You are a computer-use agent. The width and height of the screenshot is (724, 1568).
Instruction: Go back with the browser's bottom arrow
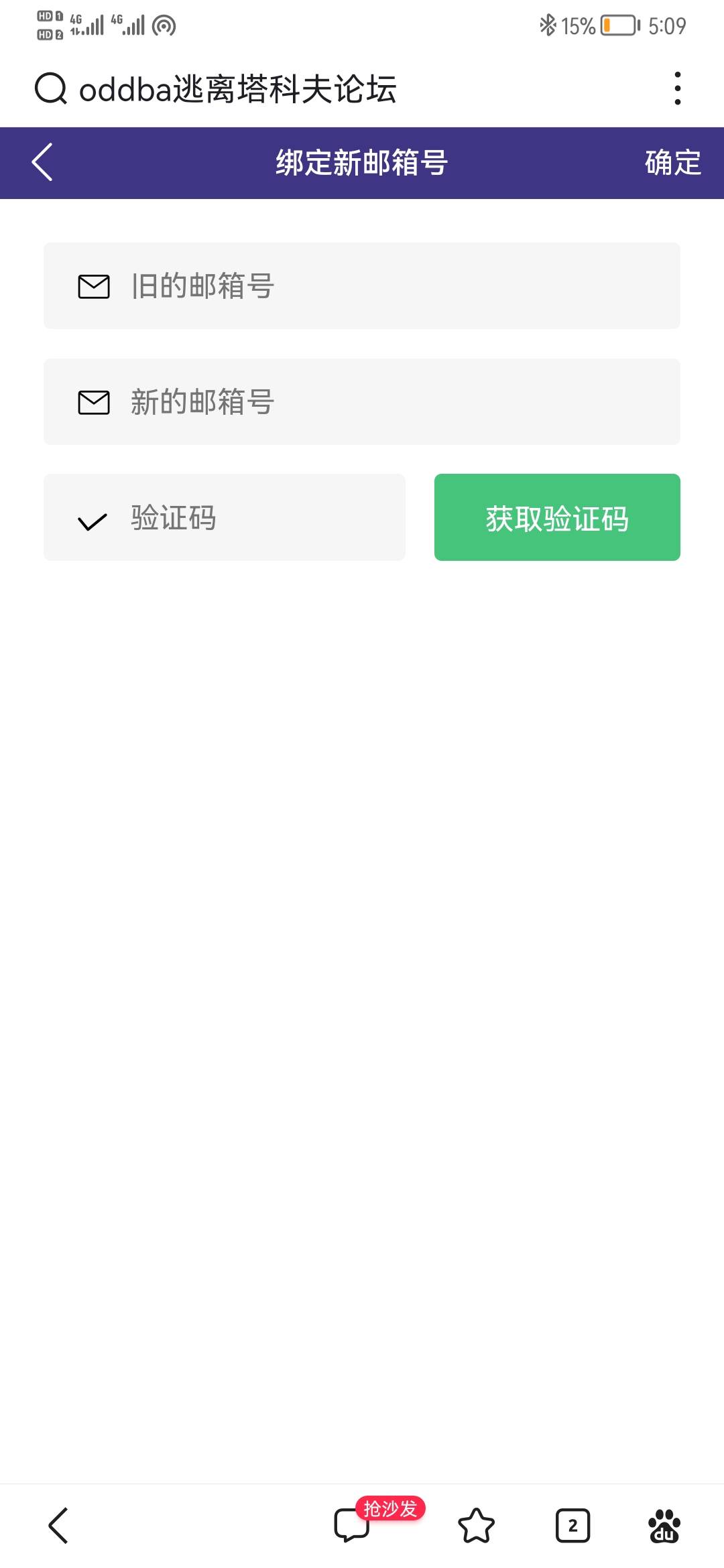[58, 1526]
